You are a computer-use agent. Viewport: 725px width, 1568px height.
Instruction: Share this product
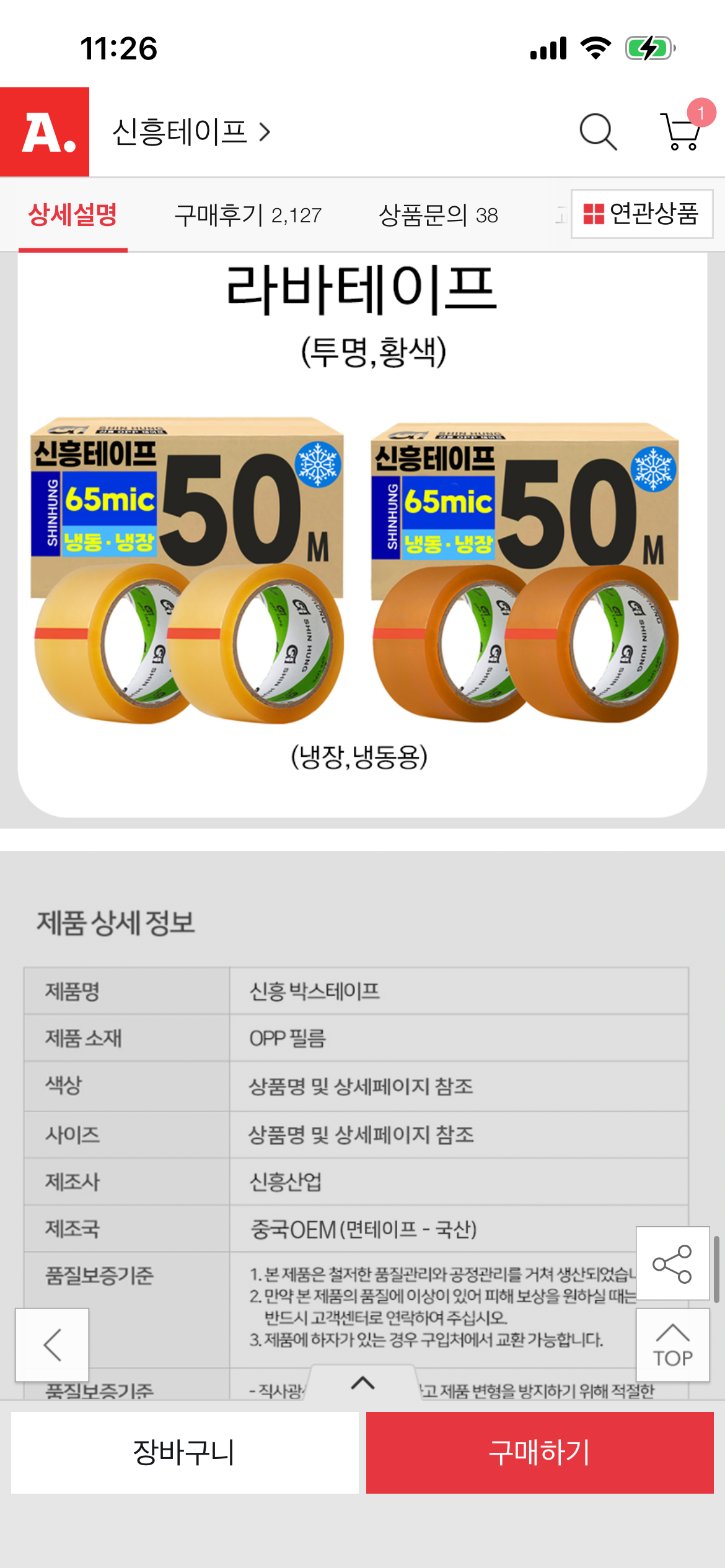tap(672, 1263)
